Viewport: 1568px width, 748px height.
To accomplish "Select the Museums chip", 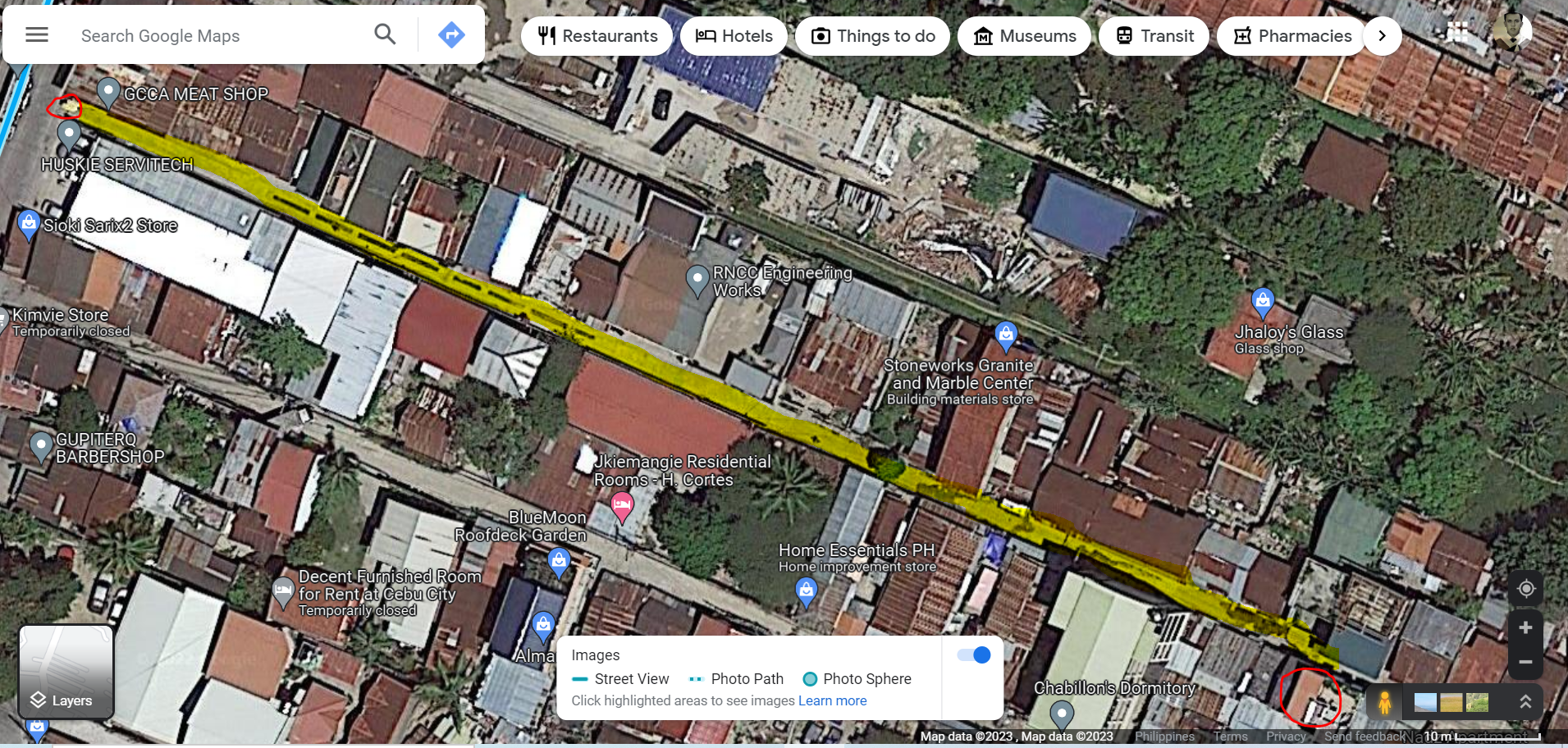I will [x=1024, y=36].
